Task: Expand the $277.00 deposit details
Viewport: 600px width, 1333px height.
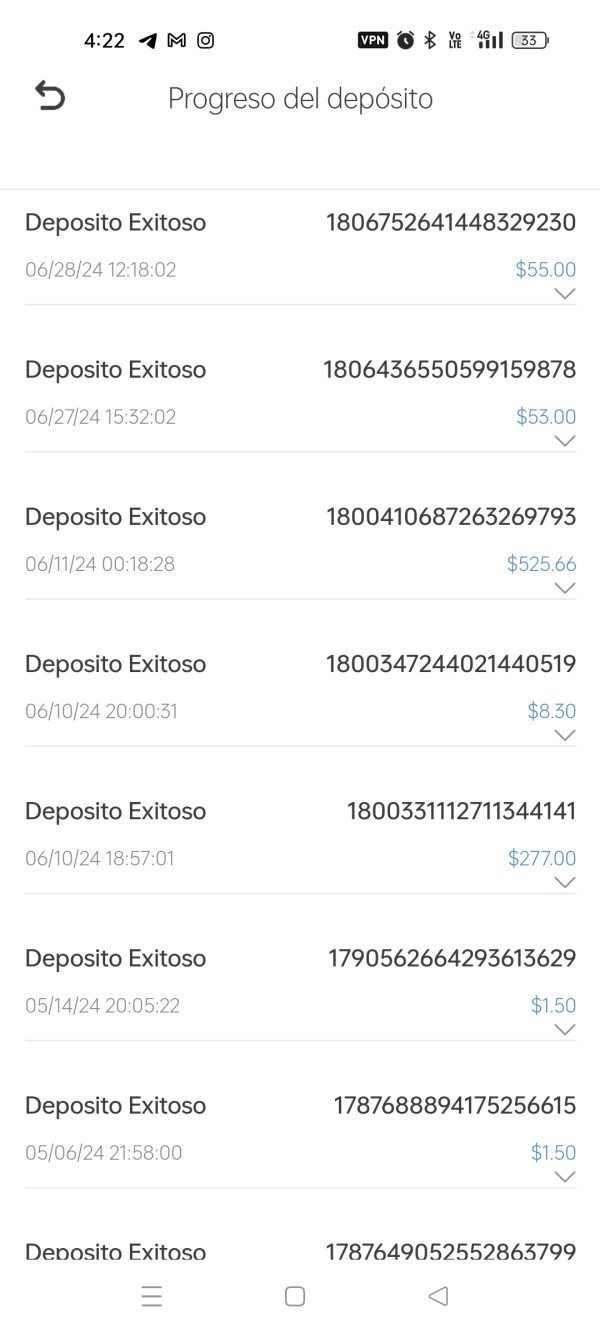Action: pos(564,882)
